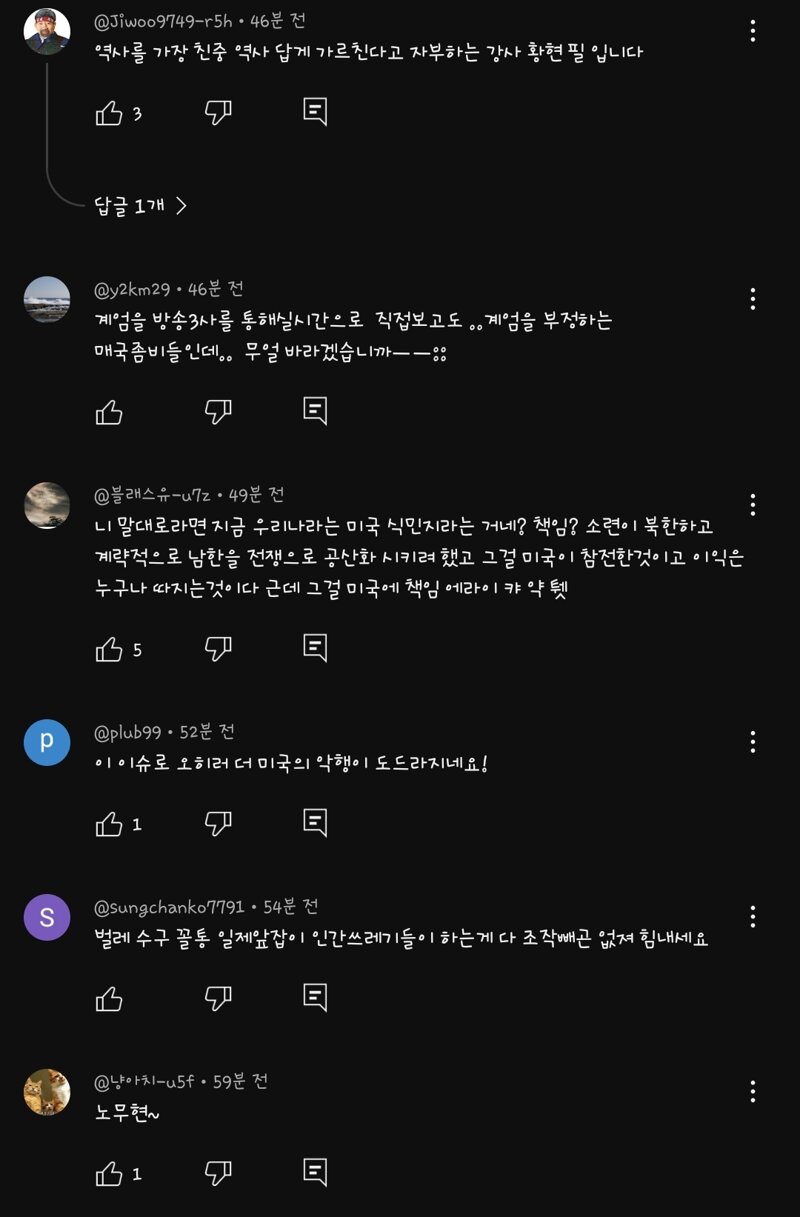Open the channel avatar of @plub99
Viewport: 800px width, 1217px height.
pos(47,742)
